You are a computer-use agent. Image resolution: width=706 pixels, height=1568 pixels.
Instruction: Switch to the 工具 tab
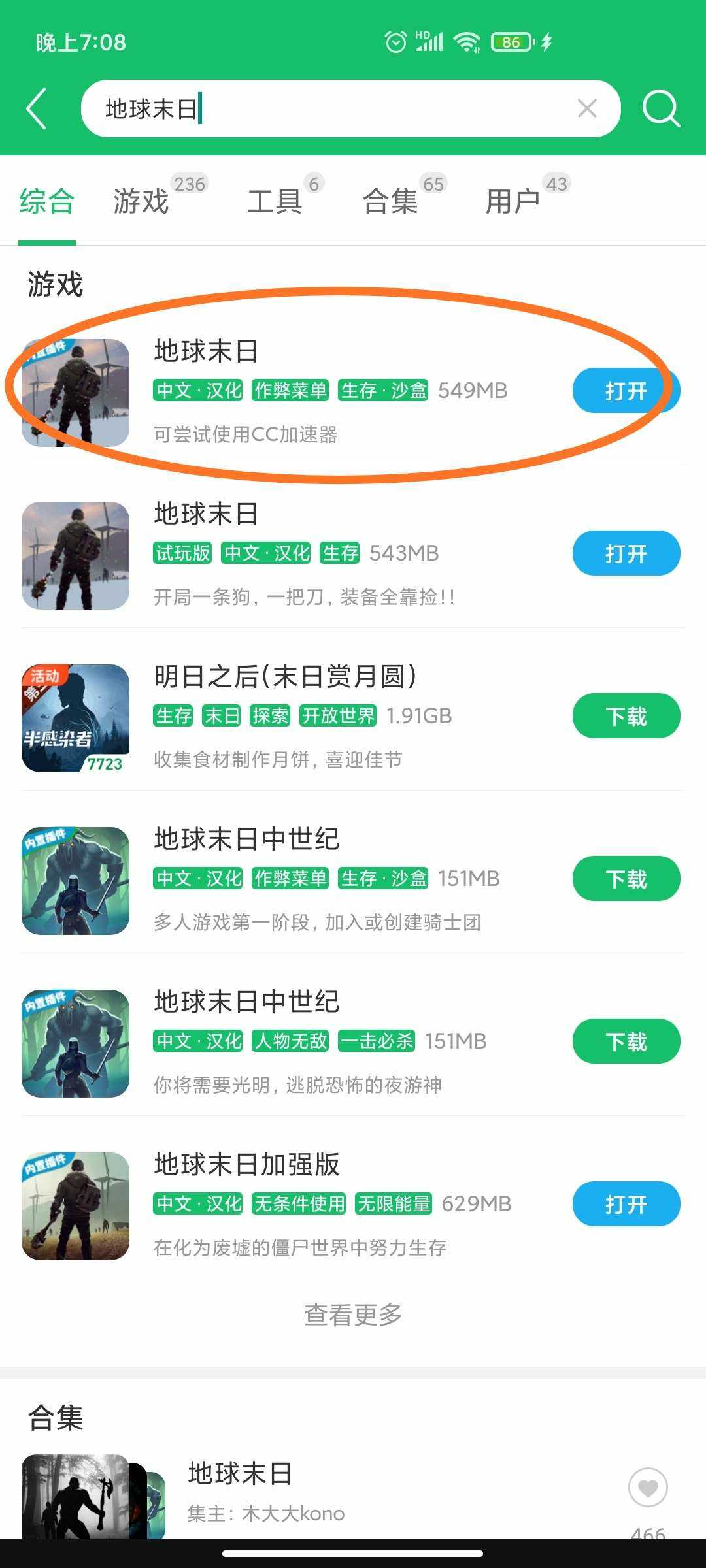tap(275, 201)
